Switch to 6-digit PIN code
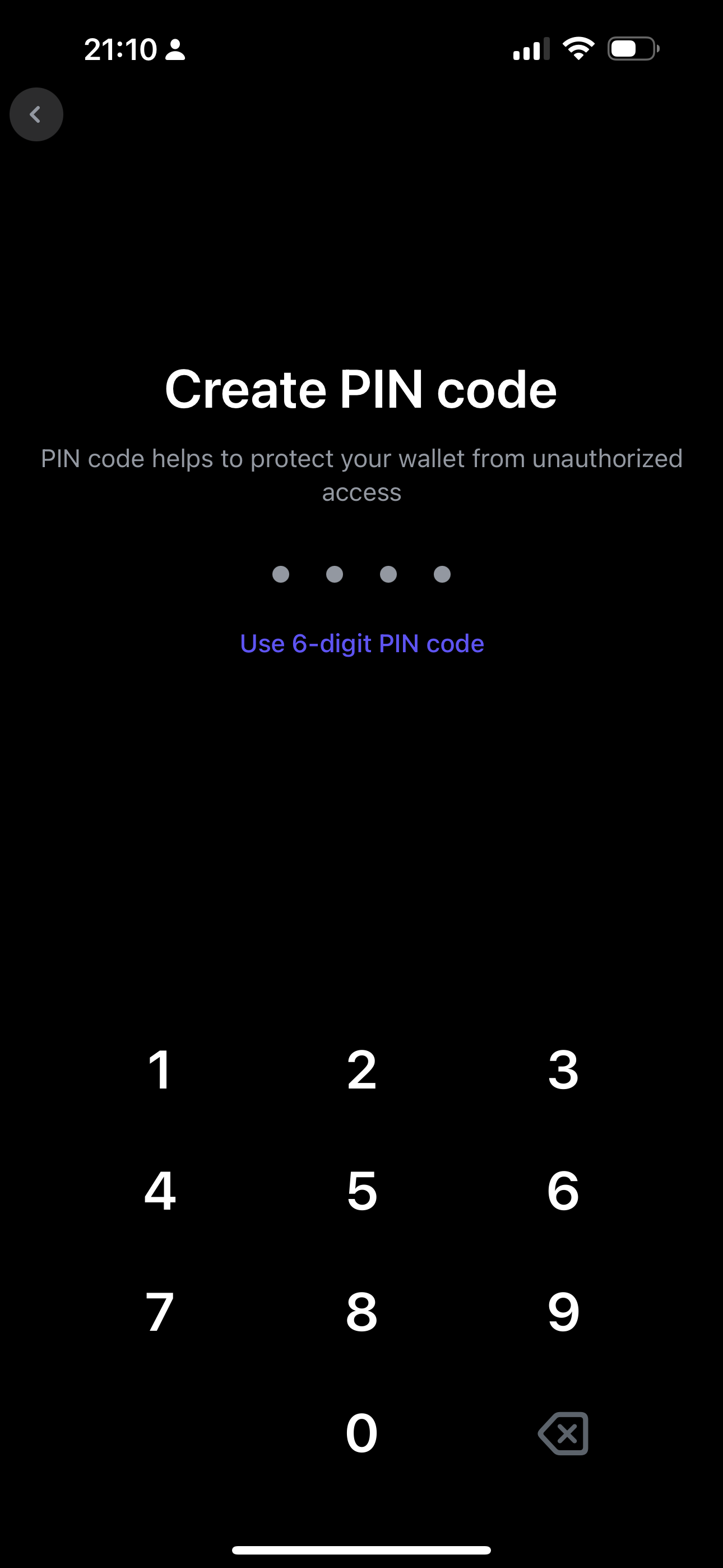The height and width of the screenshot is (1568, 723). tap(362, 643)
